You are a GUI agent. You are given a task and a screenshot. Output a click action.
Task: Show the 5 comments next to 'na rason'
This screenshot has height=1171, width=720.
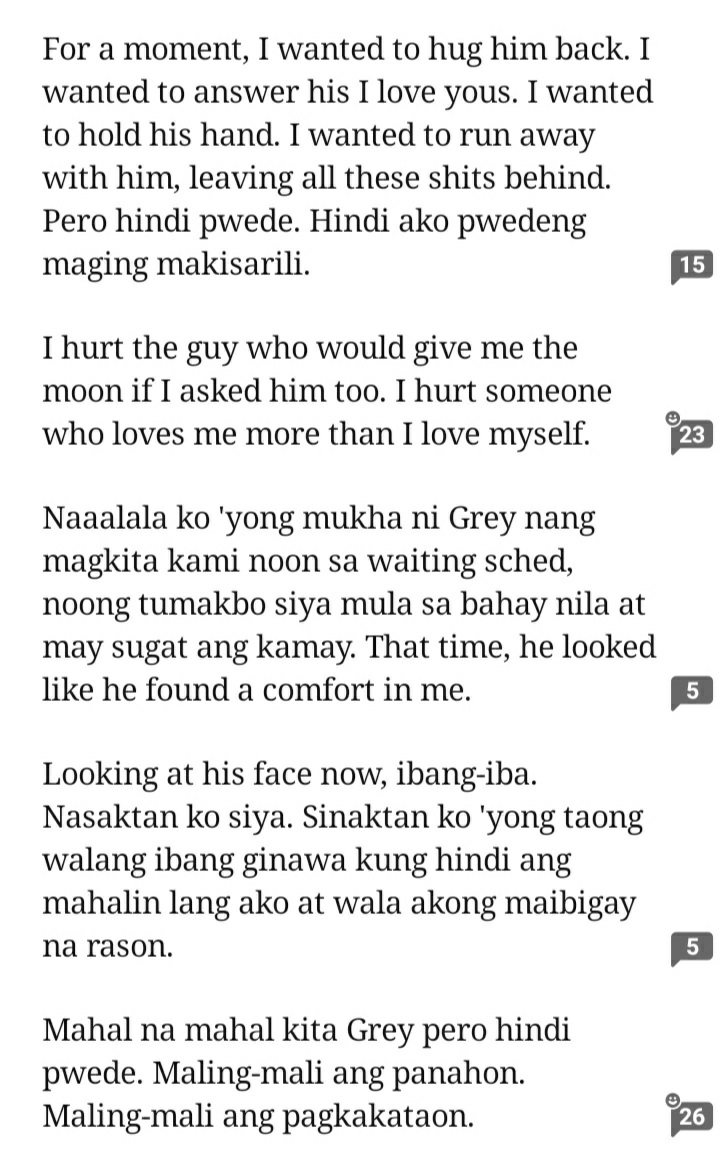[692, 948]
